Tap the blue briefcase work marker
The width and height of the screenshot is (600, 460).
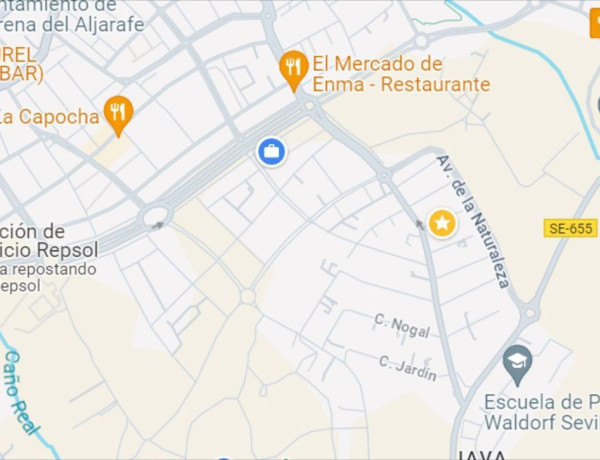tap(271, 152)
